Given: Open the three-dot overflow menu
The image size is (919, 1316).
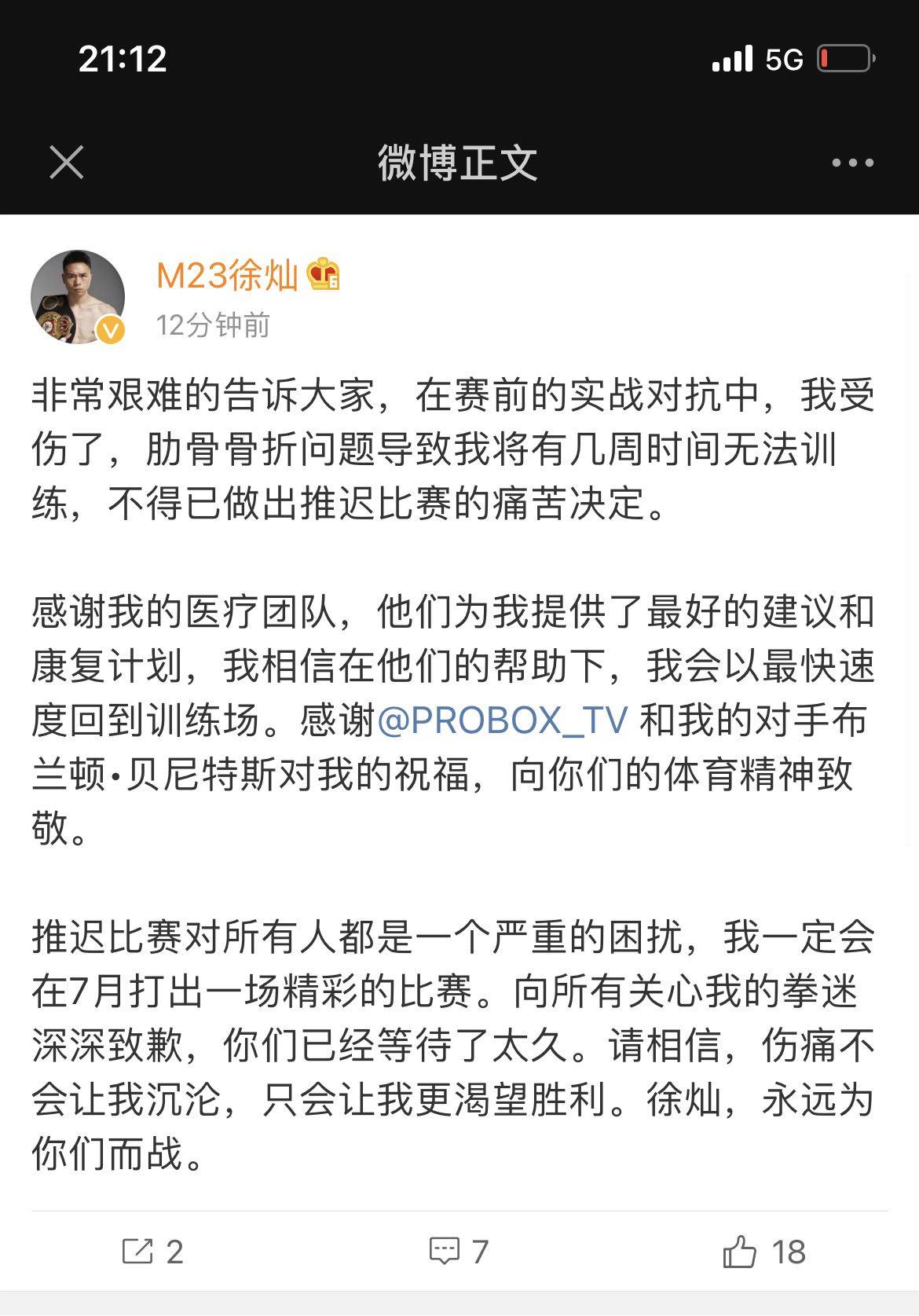Looking at the screenshot, I should tap(851, 163).
